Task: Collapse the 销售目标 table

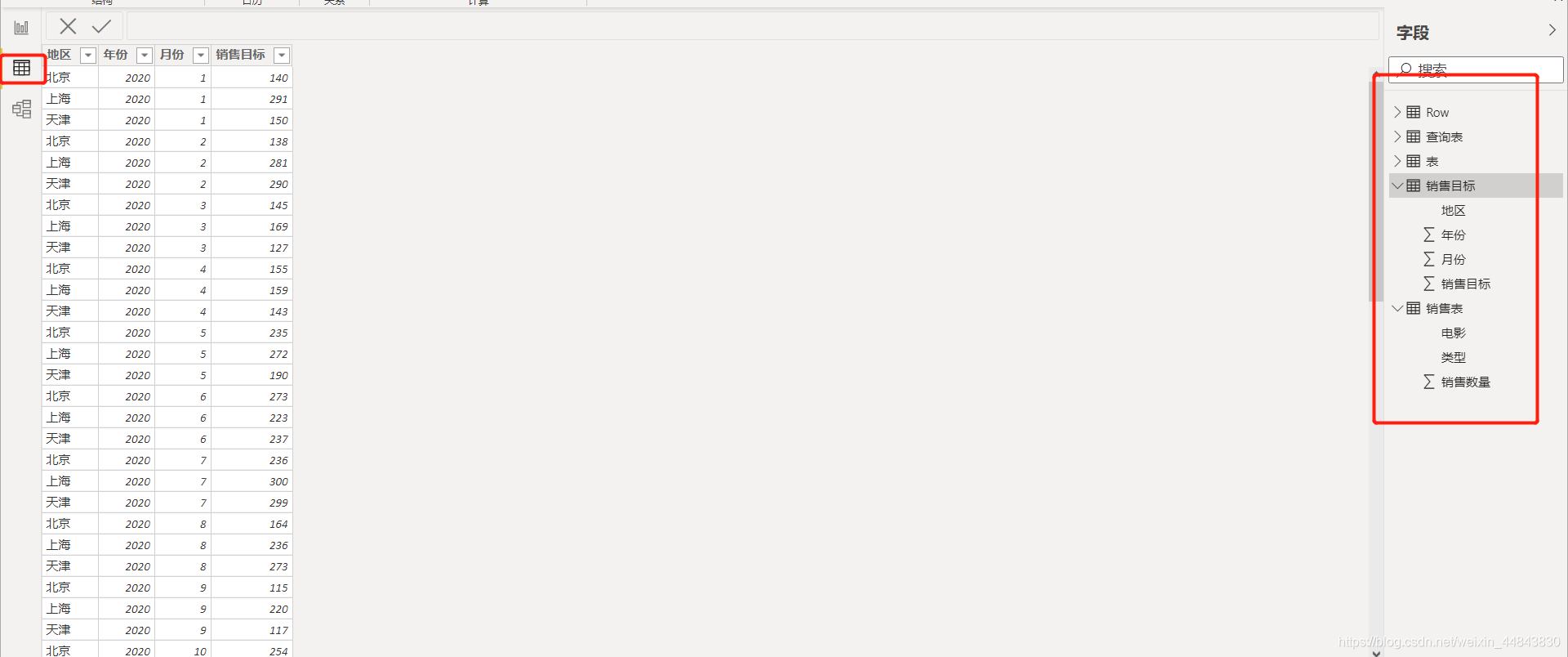Action: pos(1397,185)
